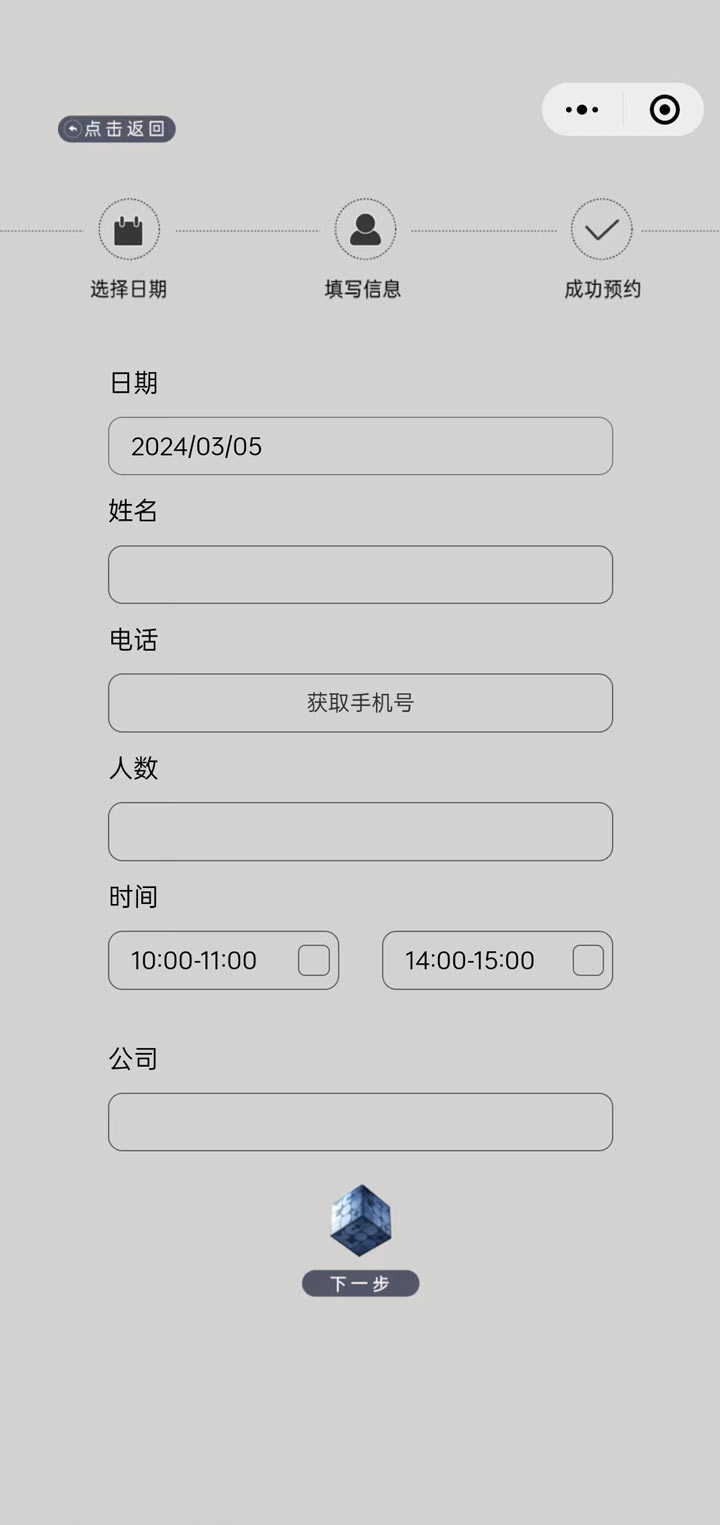Viewport: 720px width, 1525px height.
Task: Open the 日期 date field
Action: point(360,446)
